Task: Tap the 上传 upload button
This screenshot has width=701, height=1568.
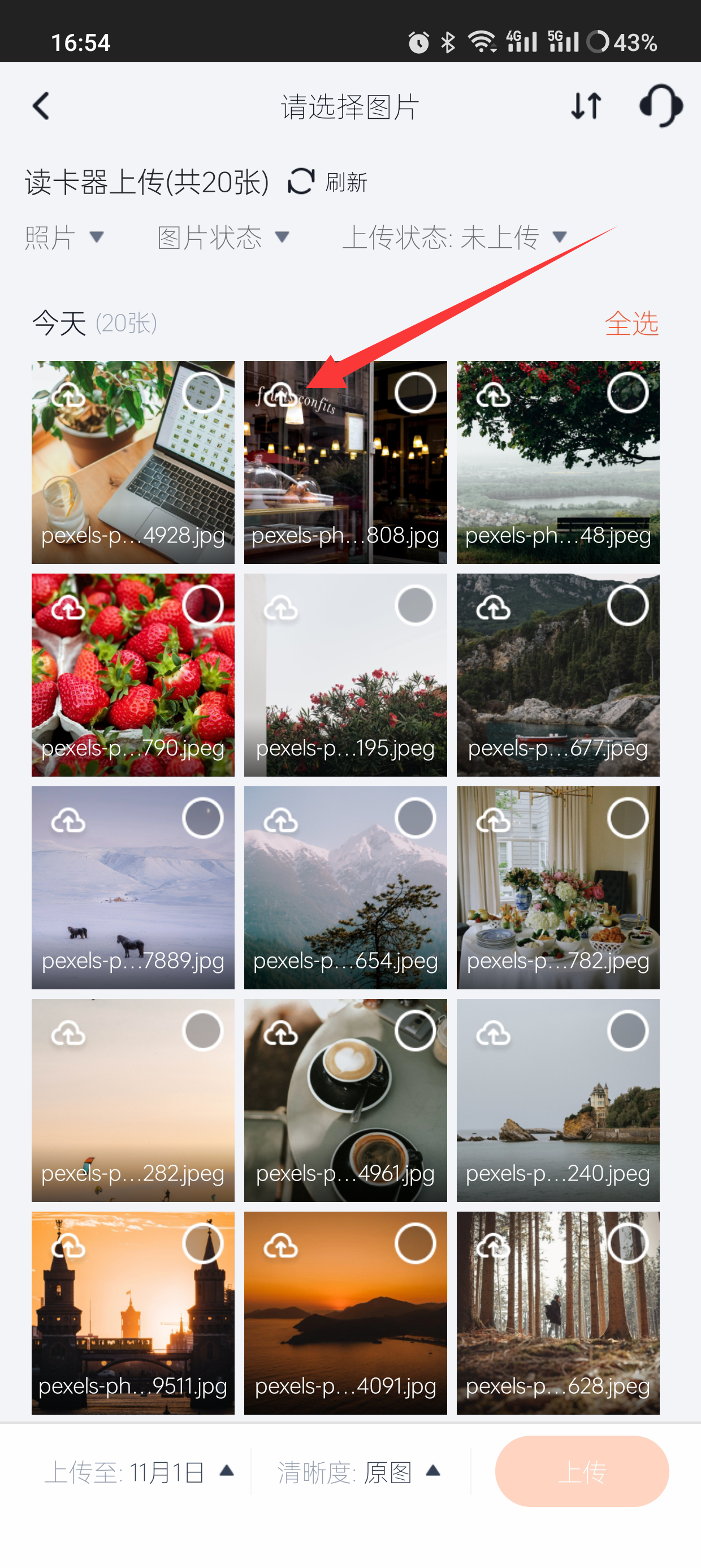Action: pyautogui.click(x=582, y=1471)
